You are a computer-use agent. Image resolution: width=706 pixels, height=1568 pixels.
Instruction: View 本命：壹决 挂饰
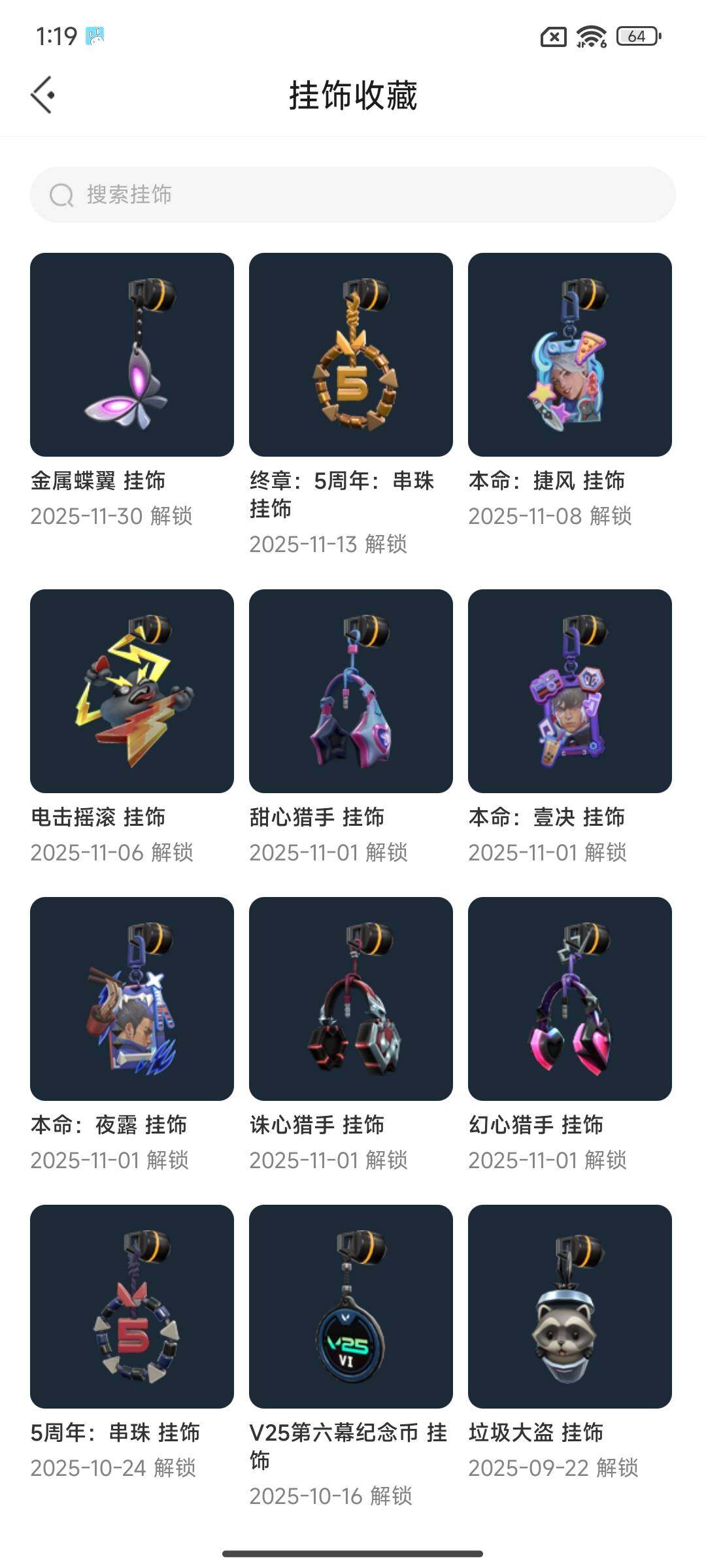tap(570, 691)
